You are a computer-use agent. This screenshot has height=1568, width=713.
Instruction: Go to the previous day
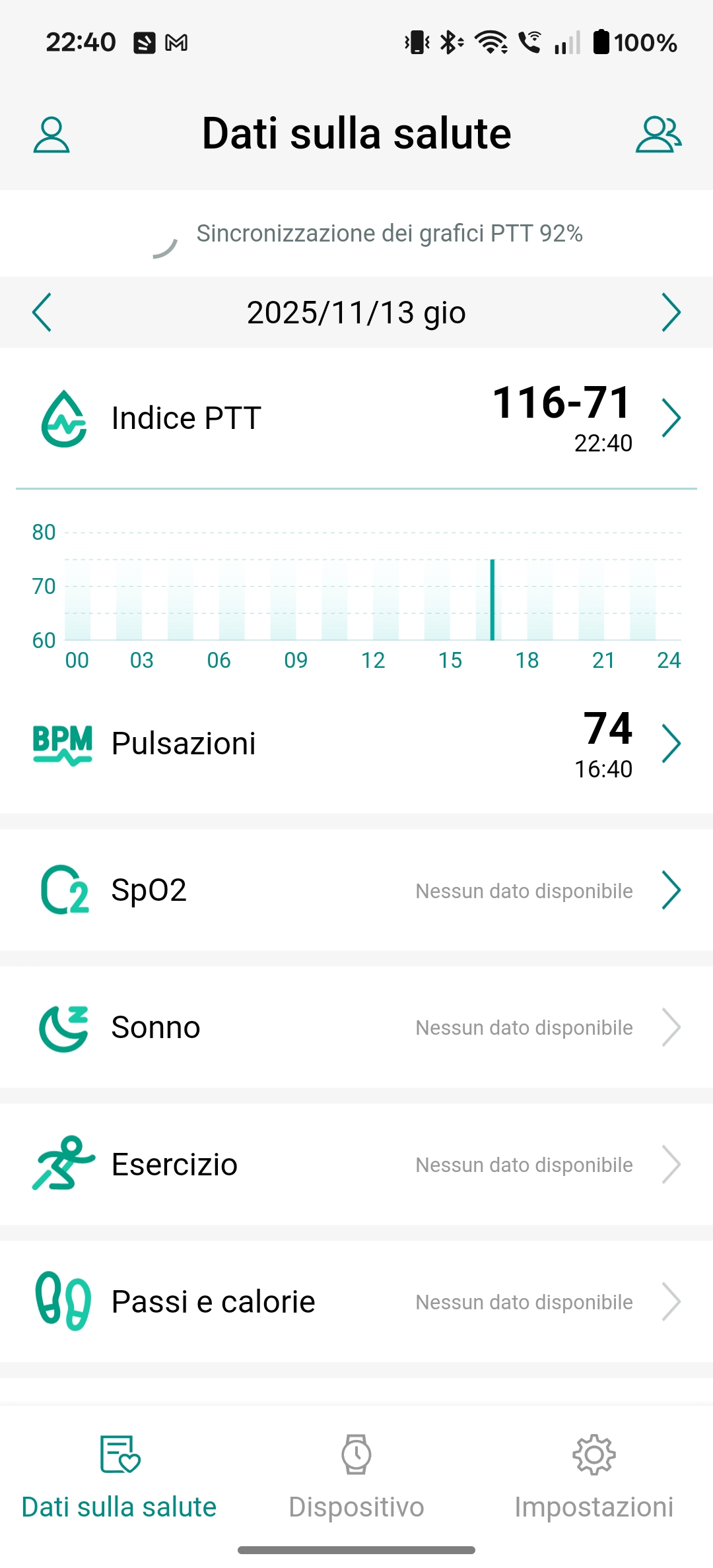(x=42, y=312)
